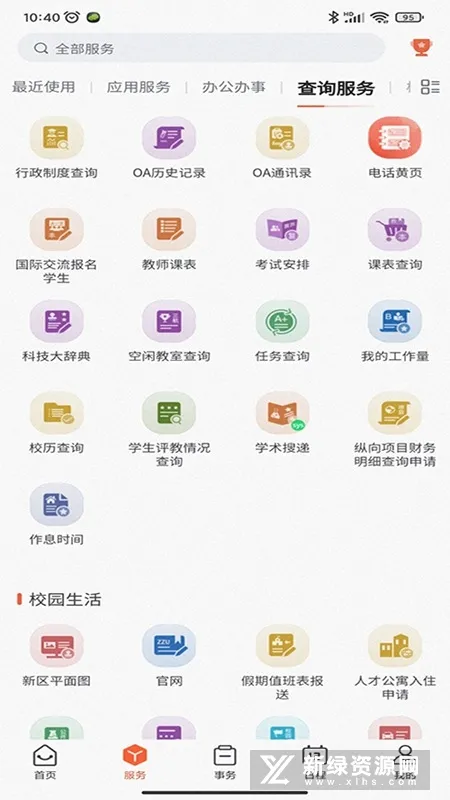
Task: Switch to the 应用服务 tab
Action: (138, 87)
